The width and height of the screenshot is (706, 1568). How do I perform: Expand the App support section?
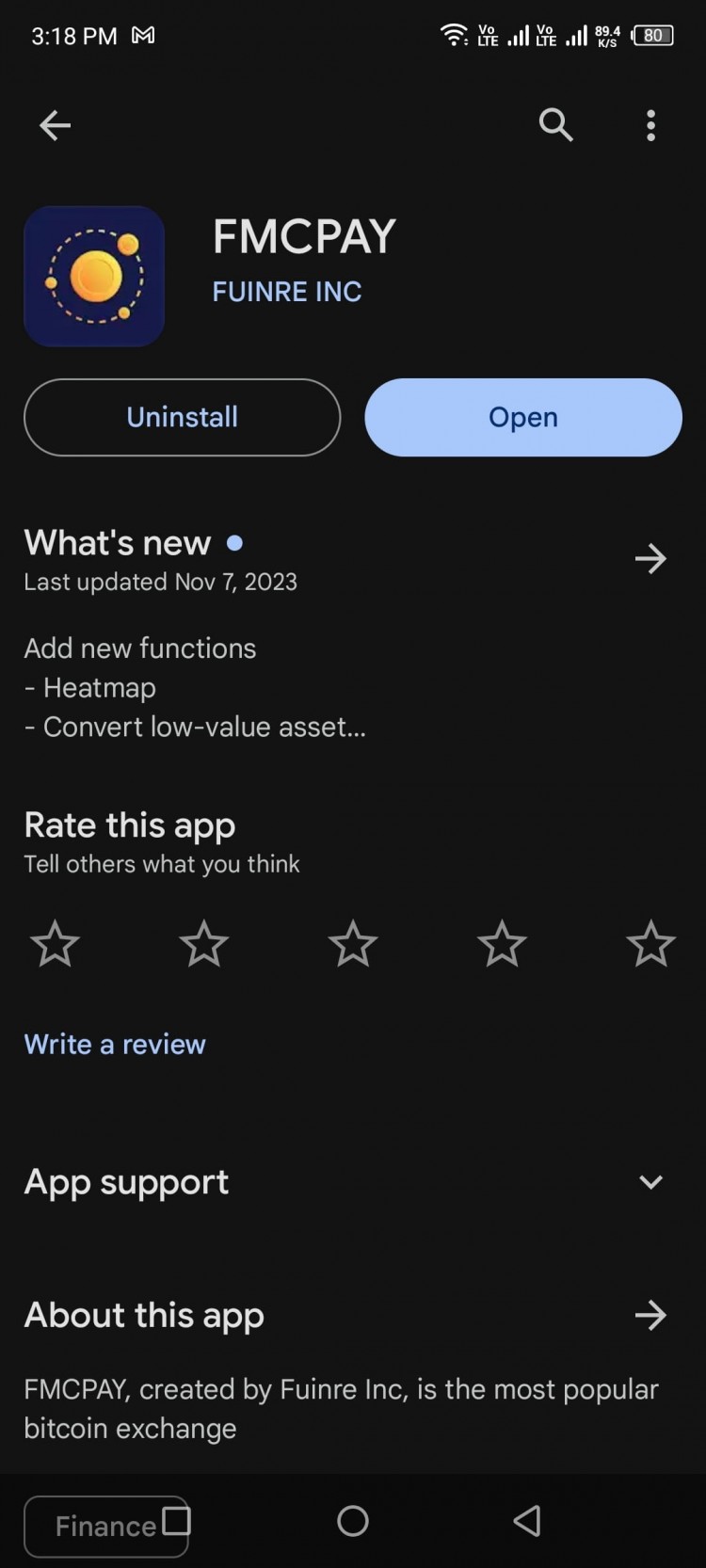[x=650, y=1182]
